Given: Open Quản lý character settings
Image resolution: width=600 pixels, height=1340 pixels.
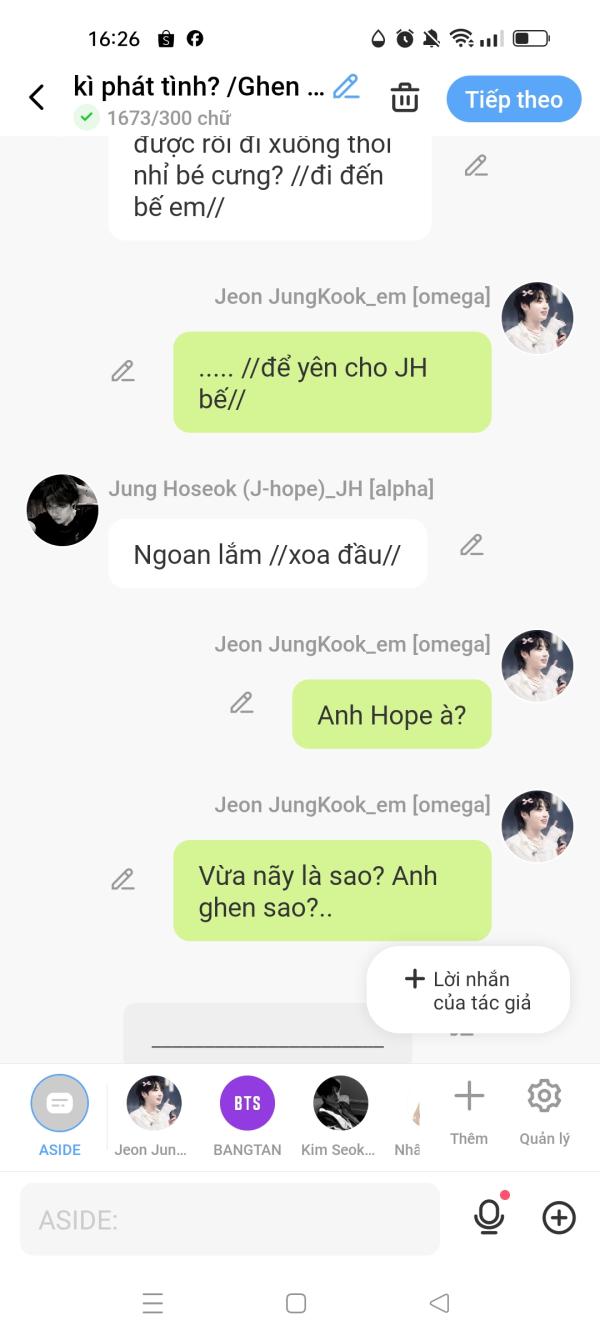Looking at the screenshot, I should tap(544, 1110).
